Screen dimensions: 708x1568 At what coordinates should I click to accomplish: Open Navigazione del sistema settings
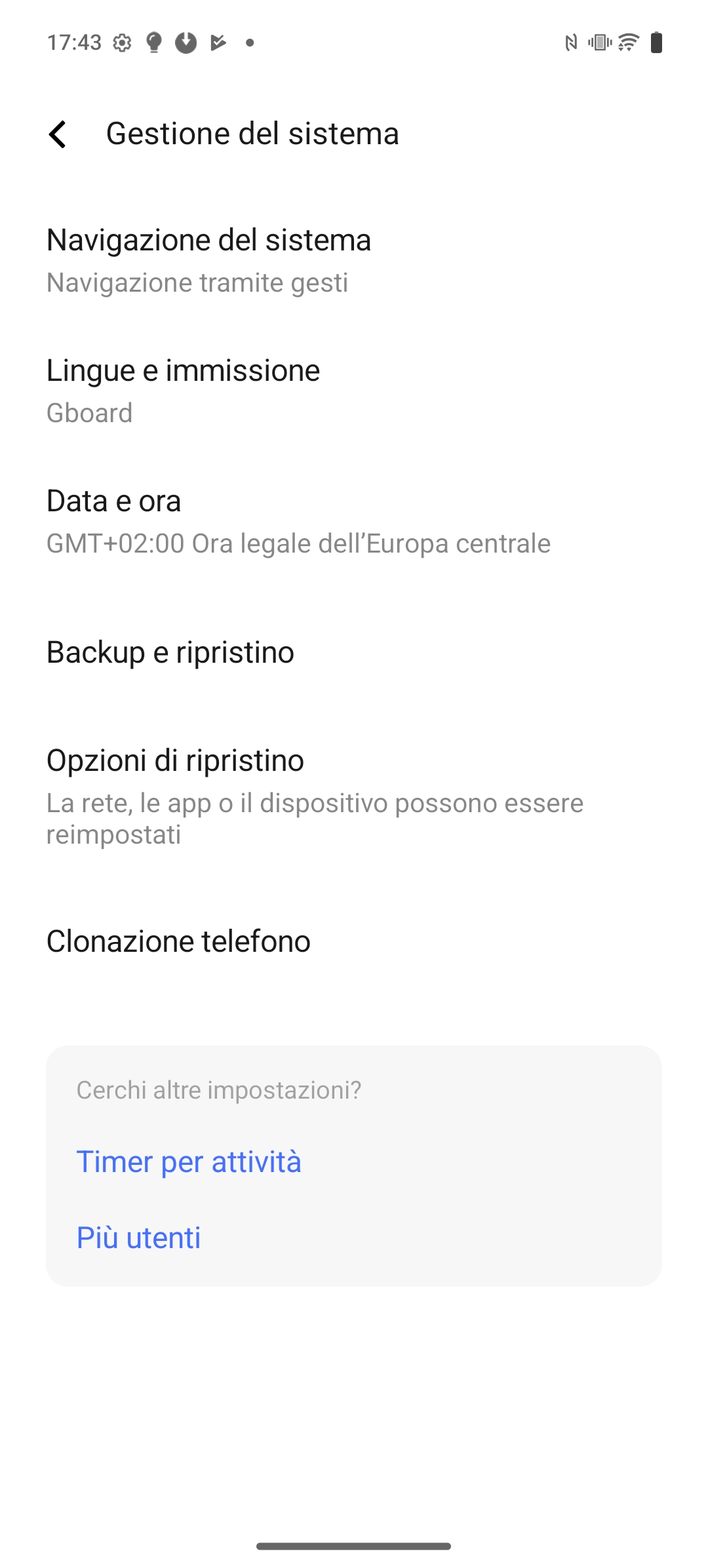tap(354, 260)
